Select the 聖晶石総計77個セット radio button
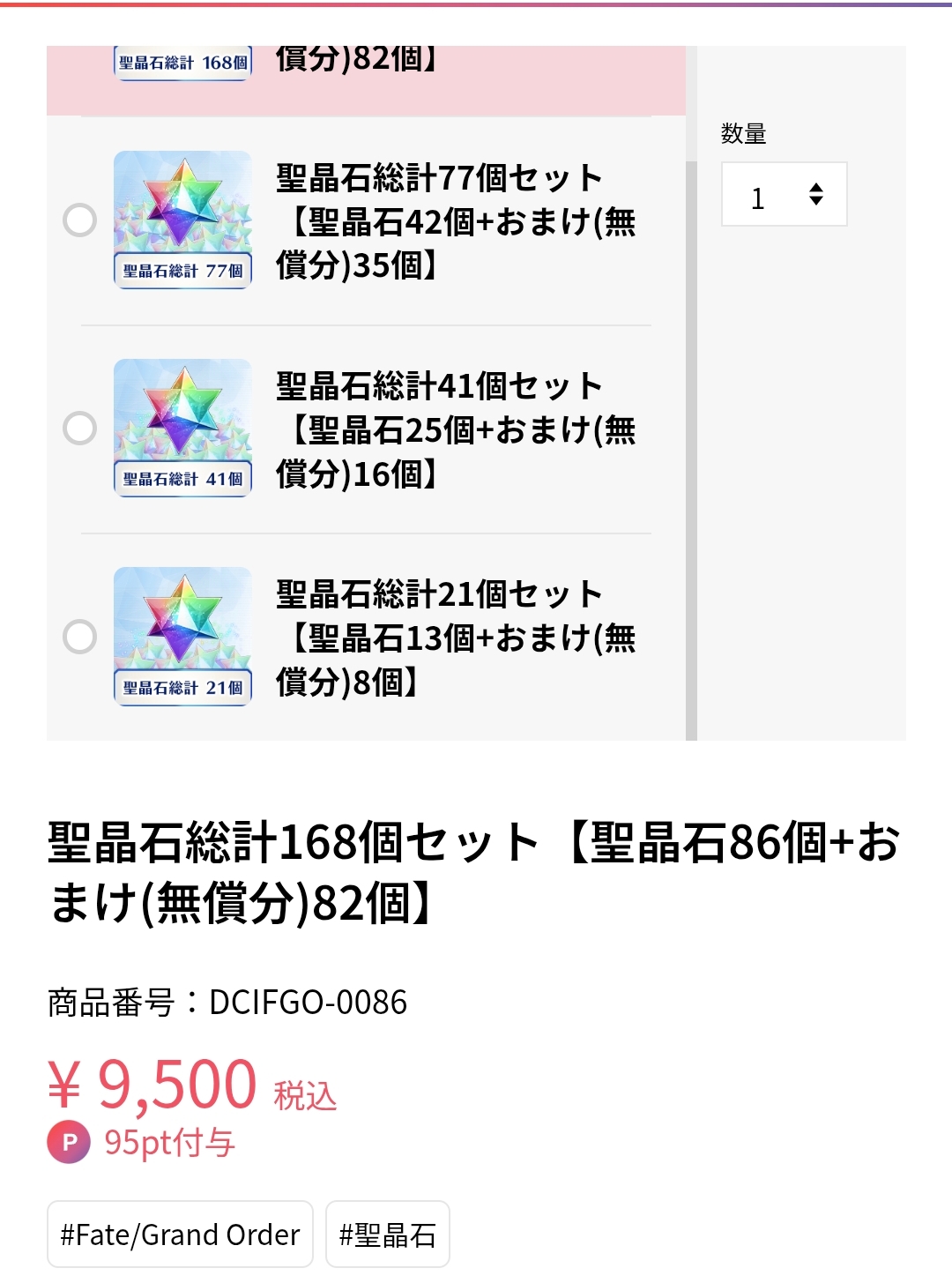The width and height of the screenshot is (952, 1283). pyautogui.click(x=79, y=220)
